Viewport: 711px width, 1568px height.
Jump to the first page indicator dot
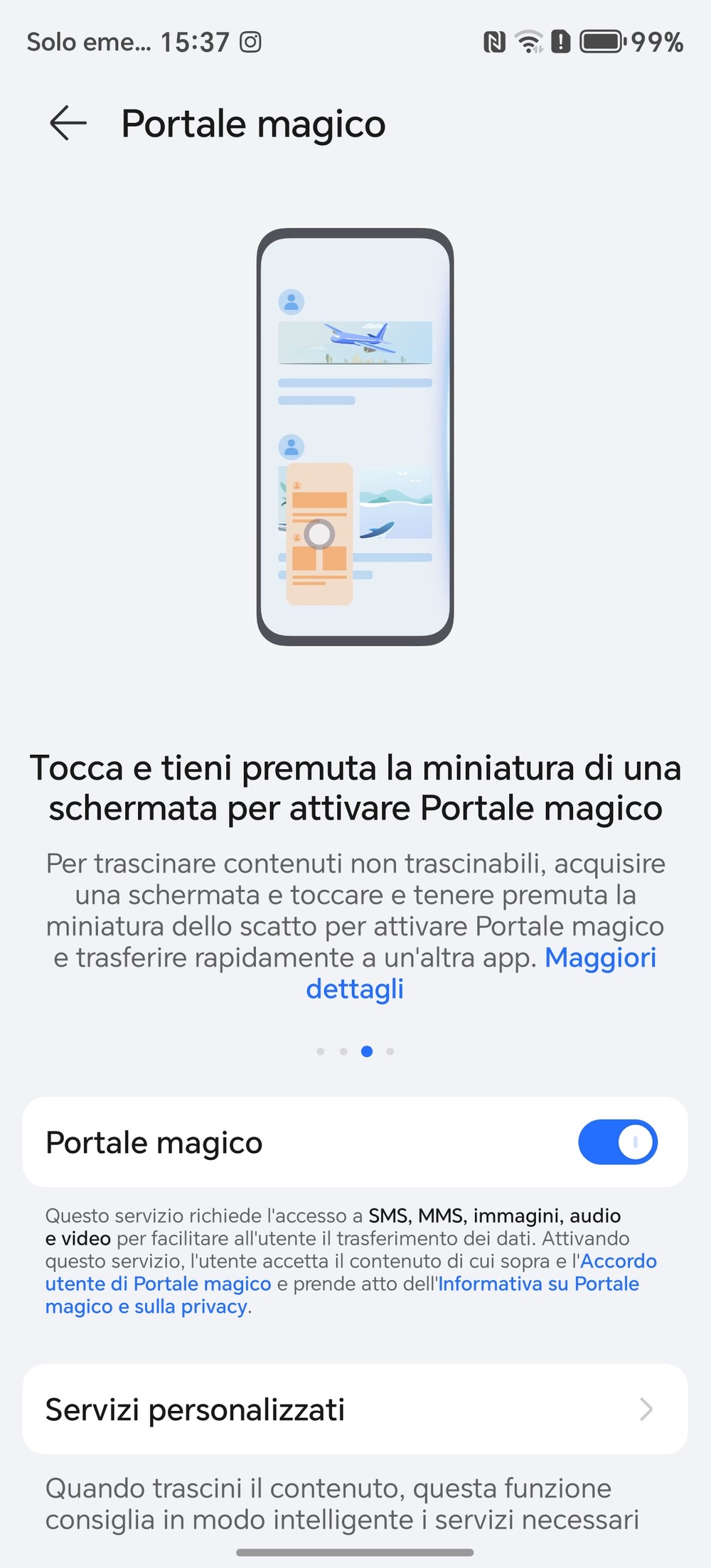(321, 1051)
